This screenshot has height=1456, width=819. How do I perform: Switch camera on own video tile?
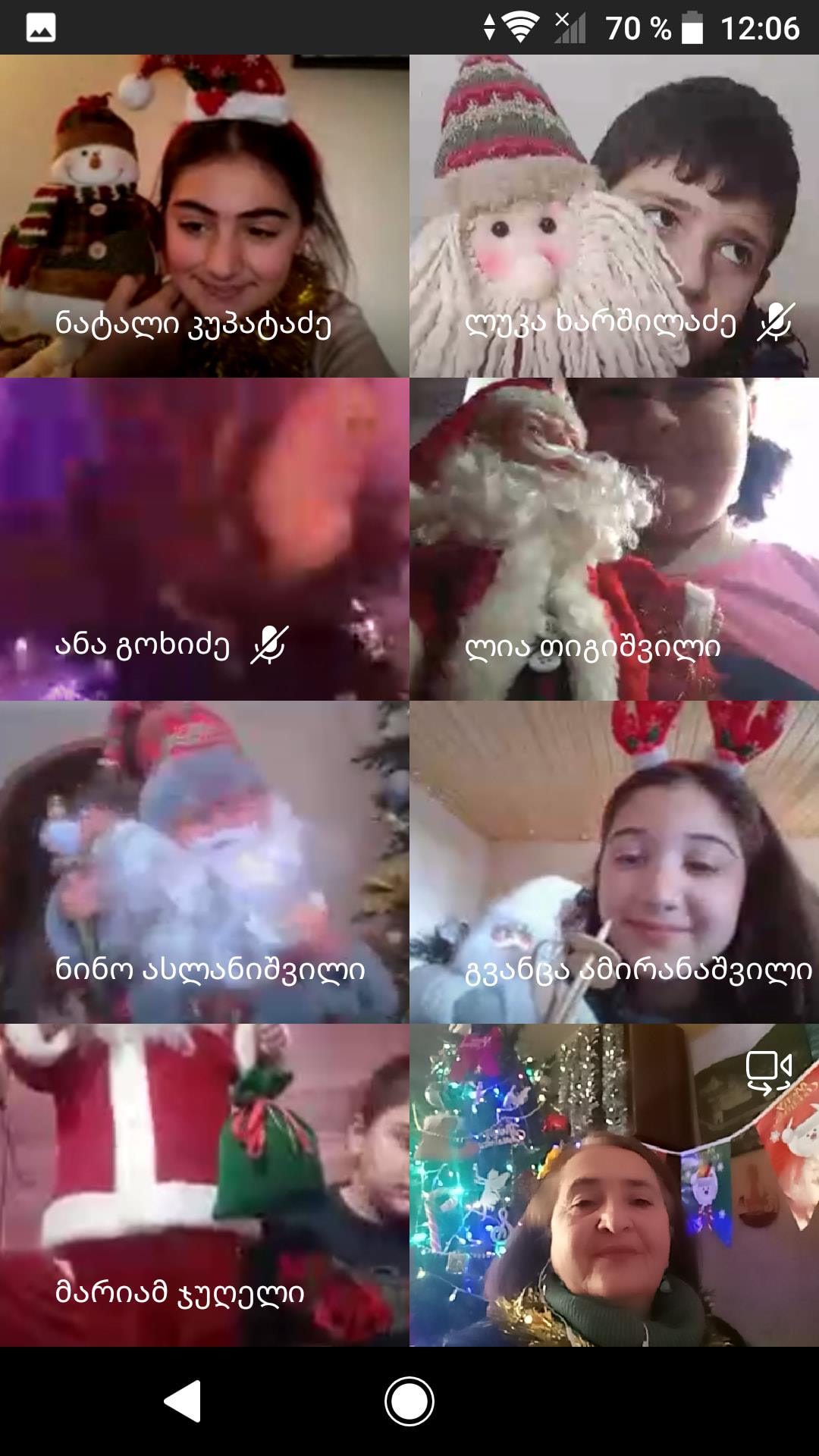point(769,1072)
